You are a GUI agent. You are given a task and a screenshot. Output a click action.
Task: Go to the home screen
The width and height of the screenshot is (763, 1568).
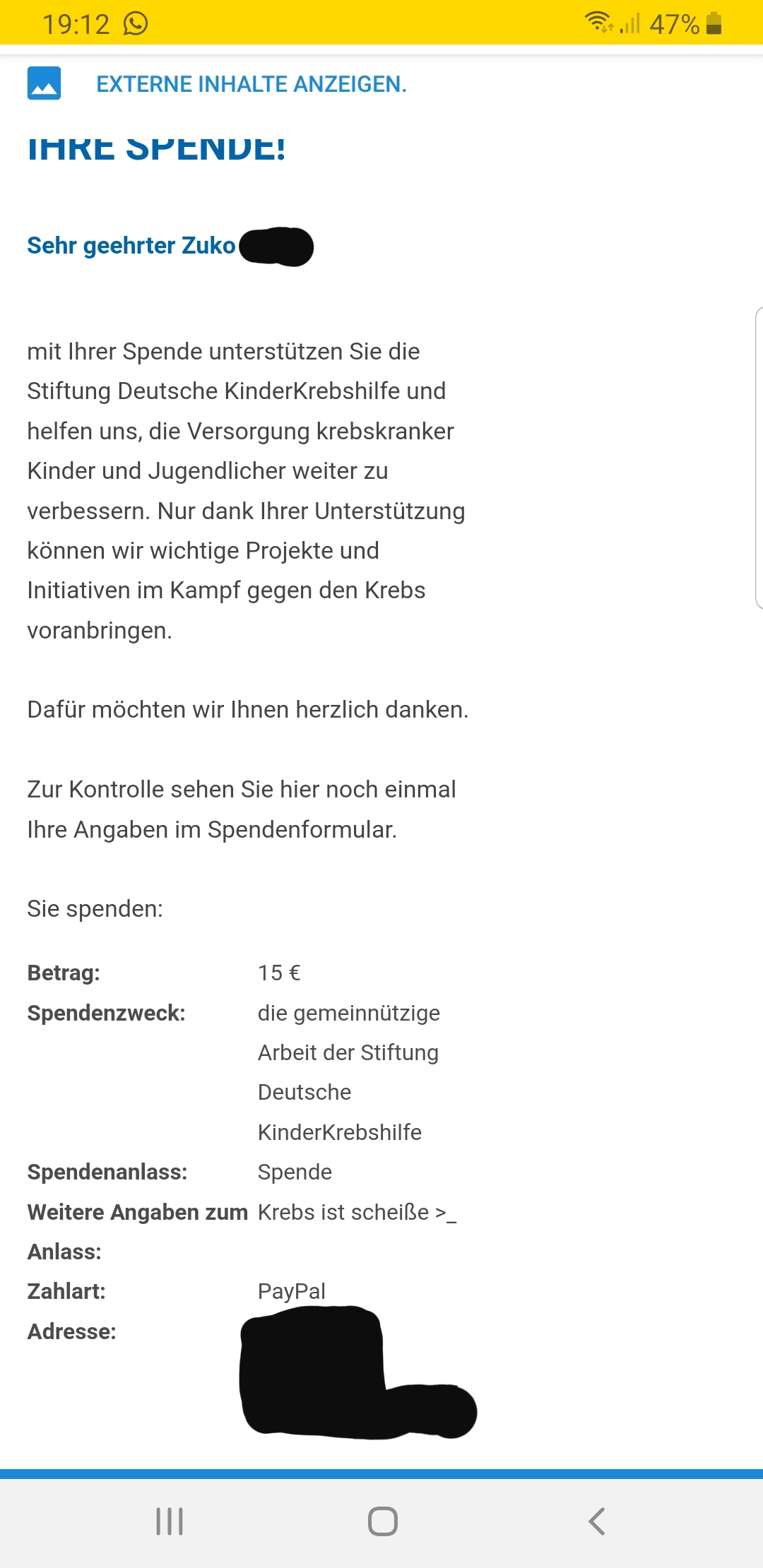[x=382, y=1521]
